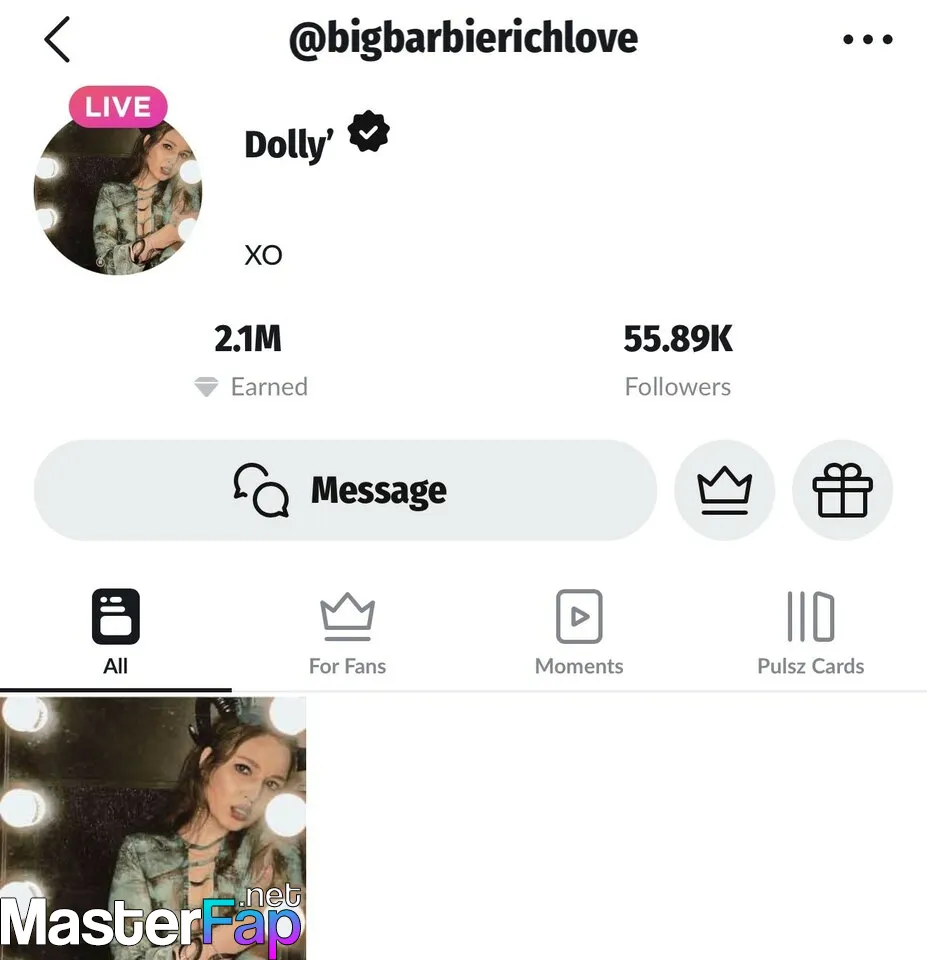The height and width of the screenshot is (960, 927).
Task: Send a gift with the gift icon
Action: [842, 490]
